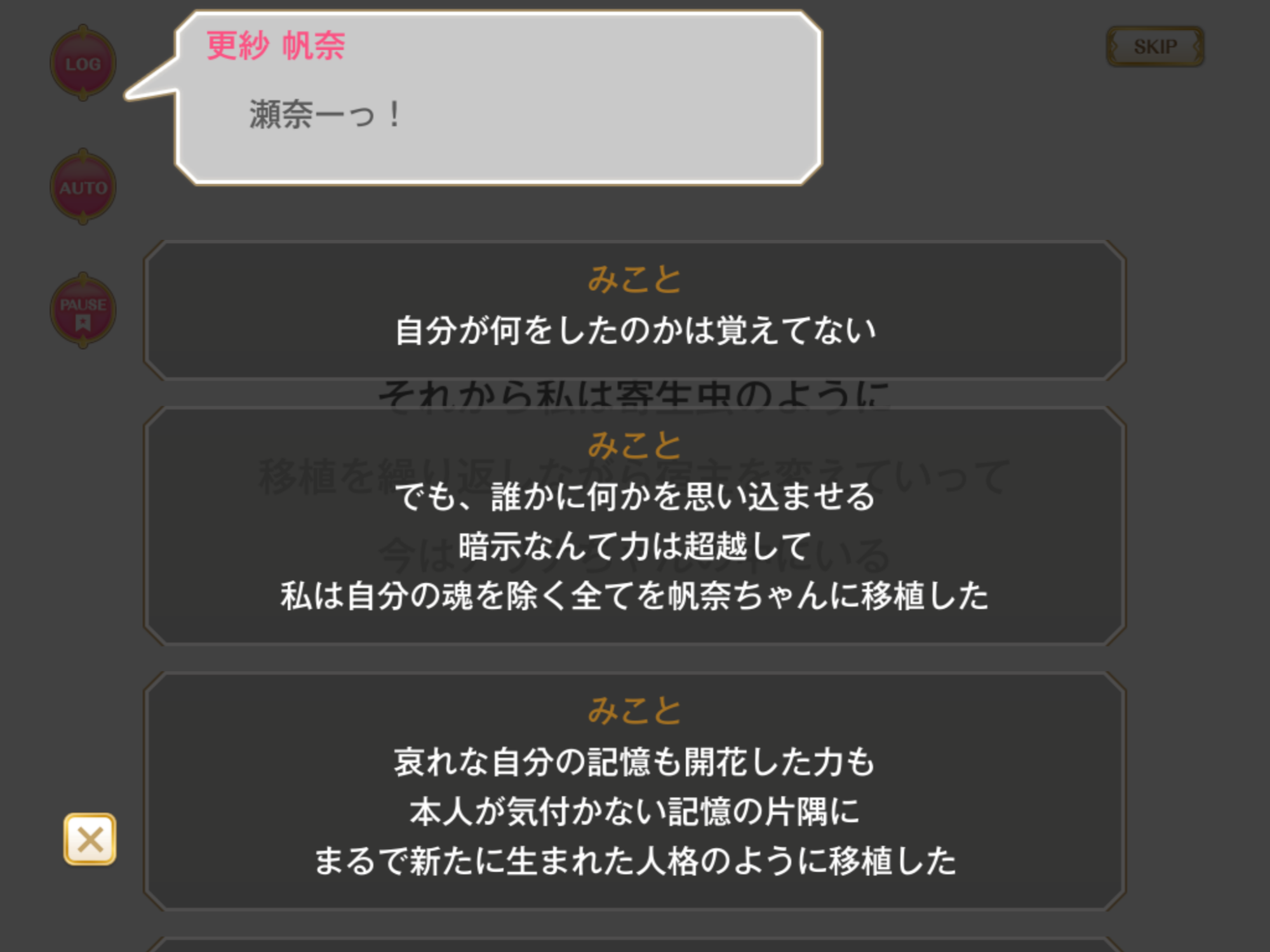This screenshot has width=1270, height=952.
Task: Tap the PAUSE button
Action: click(x=83, y=311)
